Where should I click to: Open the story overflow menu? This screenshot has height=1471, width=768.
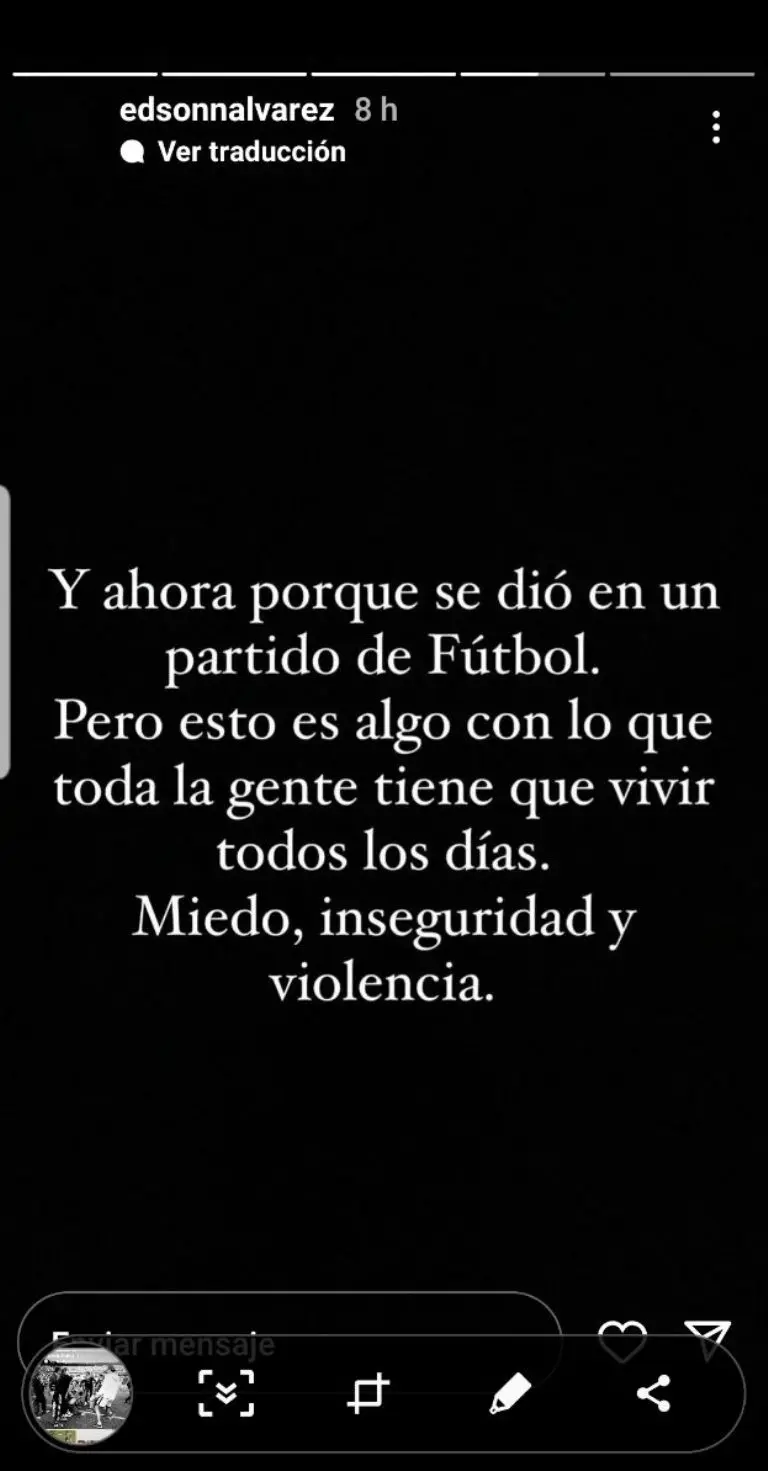716,128
